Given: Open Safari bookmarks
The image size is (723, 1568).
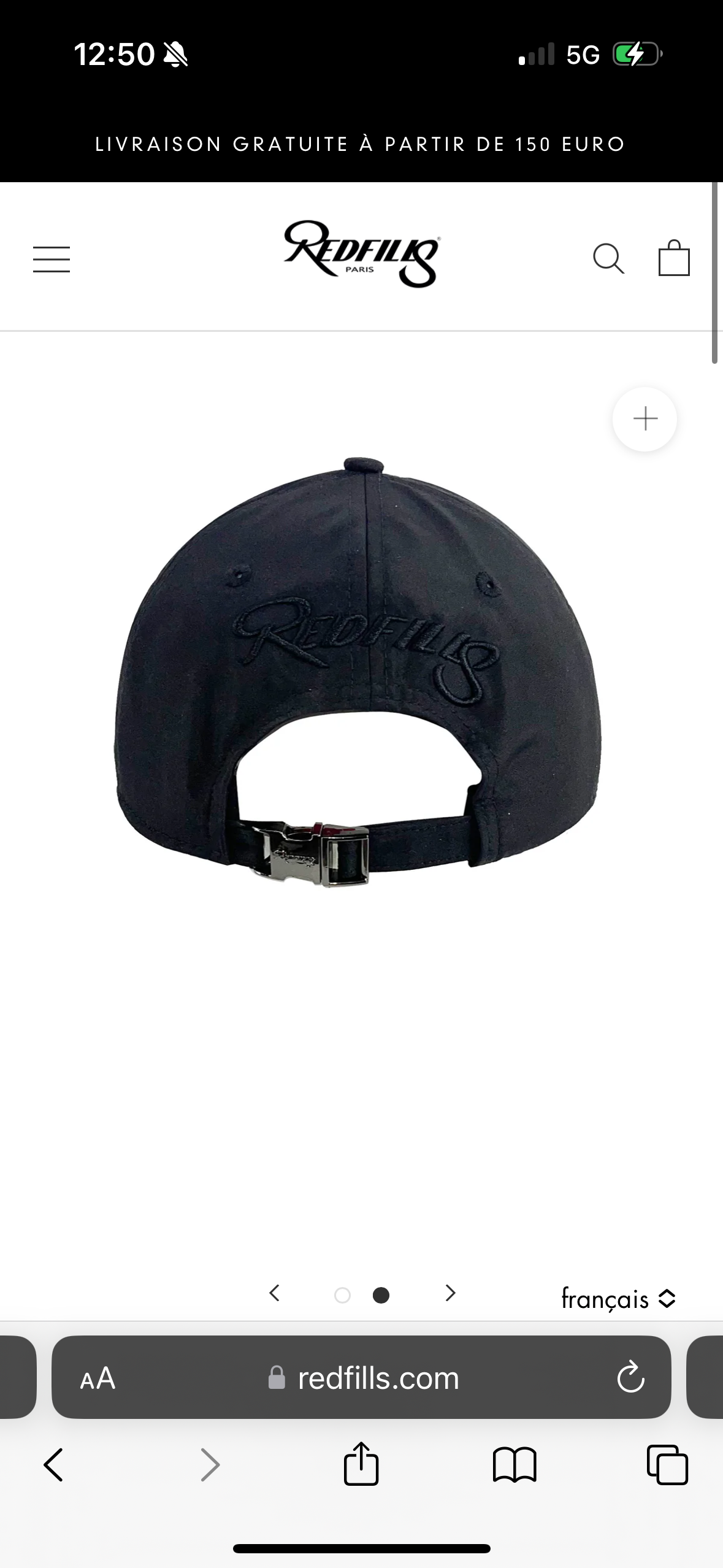Looking at the screenshot, I should click(515, 1465).
